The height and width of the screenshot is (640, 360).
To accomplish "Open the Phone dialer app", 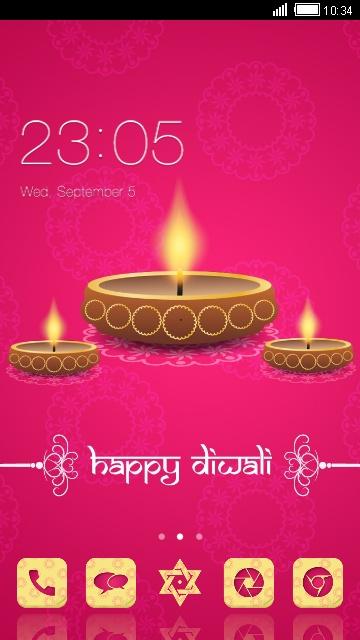I will click(x=42, y=583).
